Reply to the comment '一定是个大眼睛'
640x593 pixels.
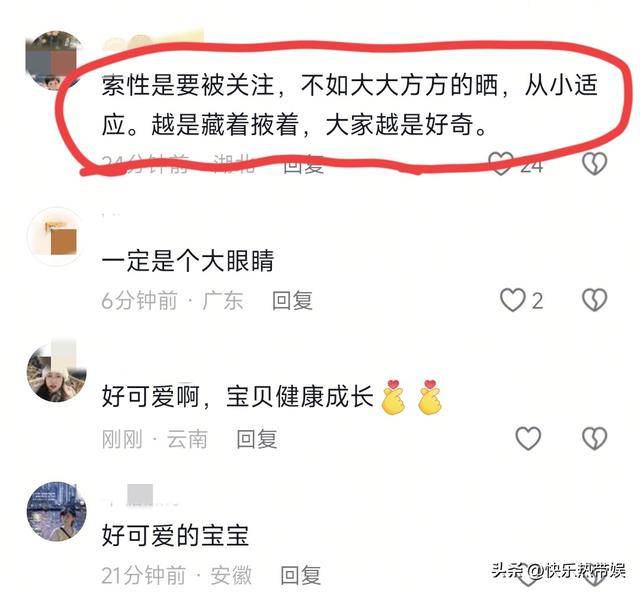tap(293, 300)
